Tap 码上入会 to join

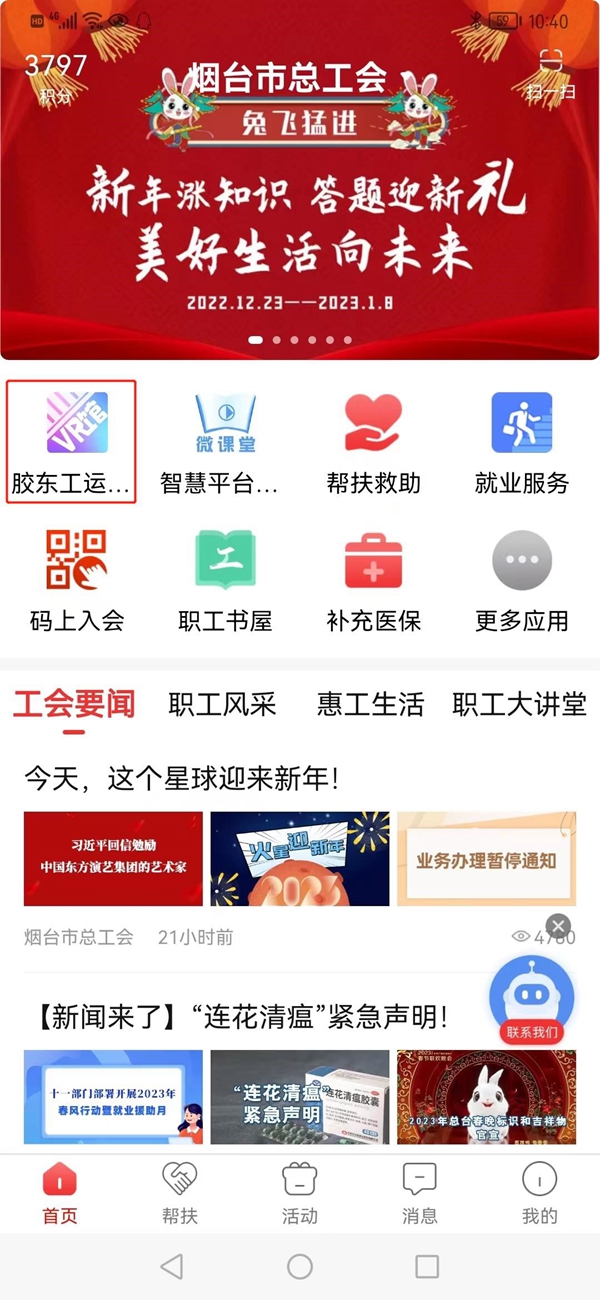tap(77, 580)
